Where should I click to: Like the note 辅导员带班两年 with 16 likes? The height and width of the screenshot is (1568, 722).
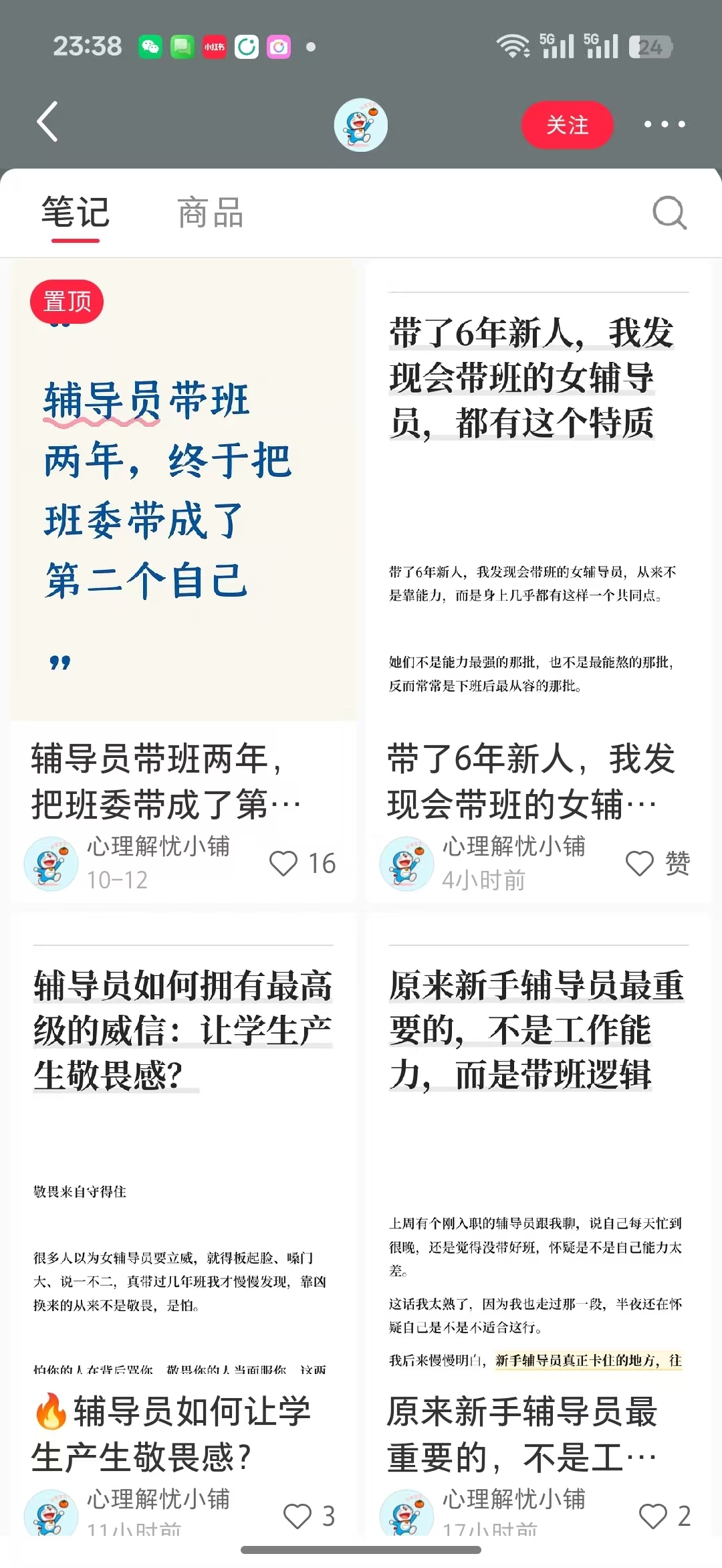[302, 863]
